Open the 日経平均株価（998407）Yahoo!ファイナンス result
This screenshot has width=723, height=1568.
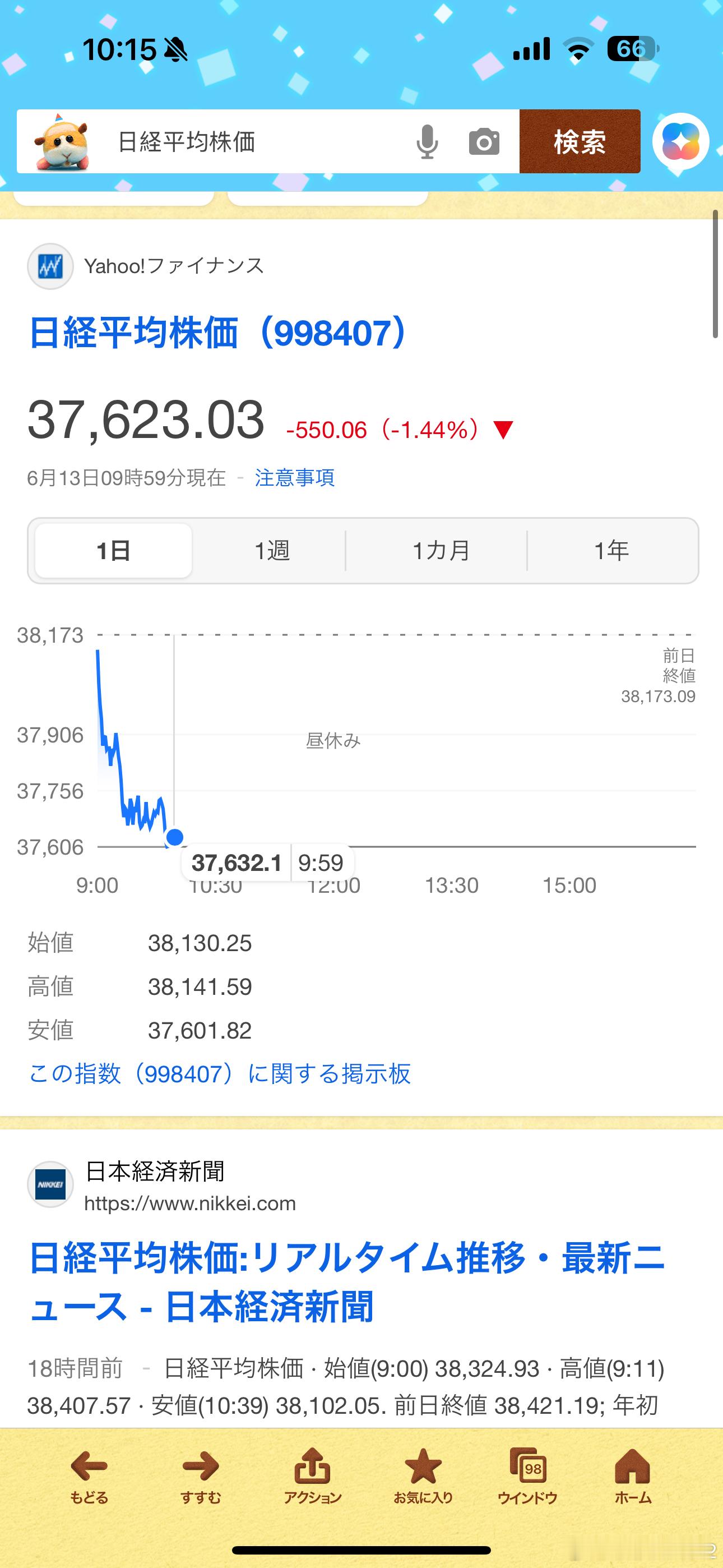(217, 334)
